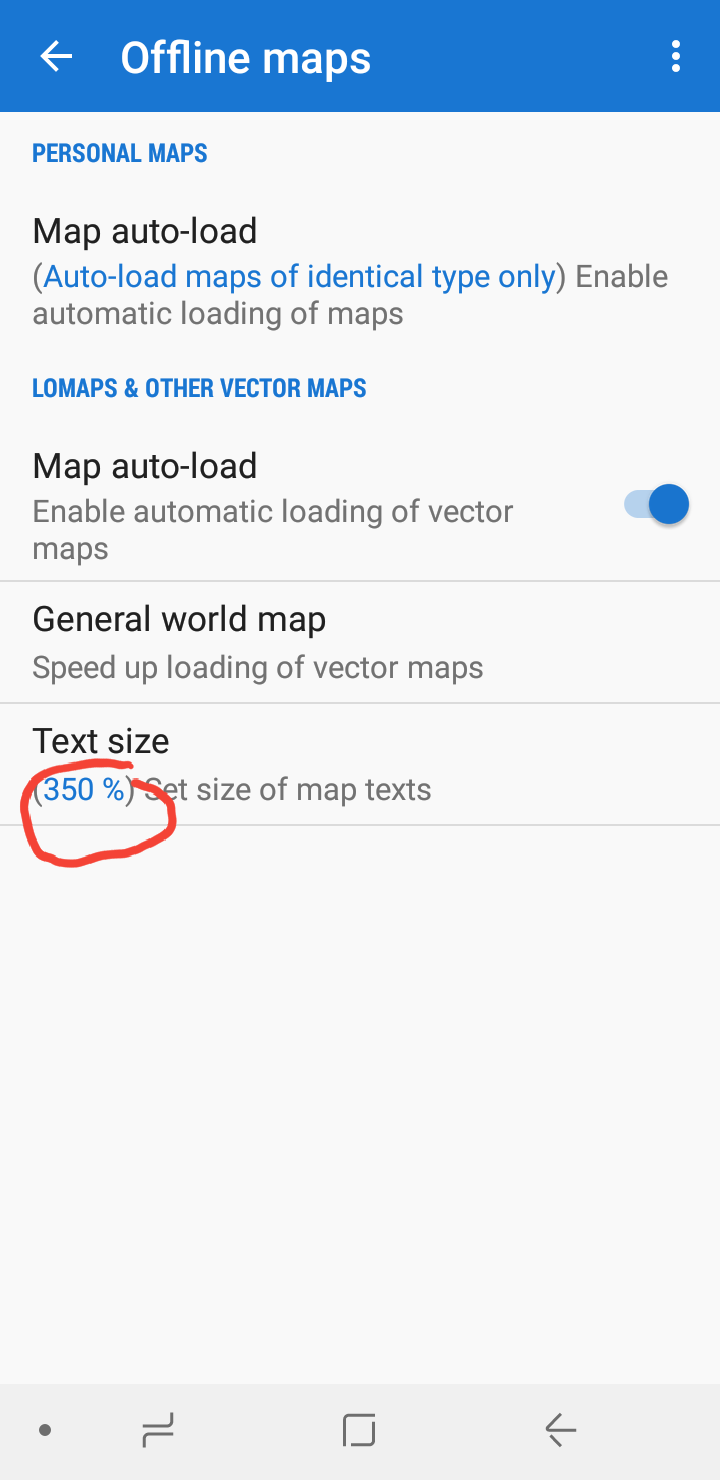
Task: Disable vector maps auto-load switch
Action: tap(658, 504)
